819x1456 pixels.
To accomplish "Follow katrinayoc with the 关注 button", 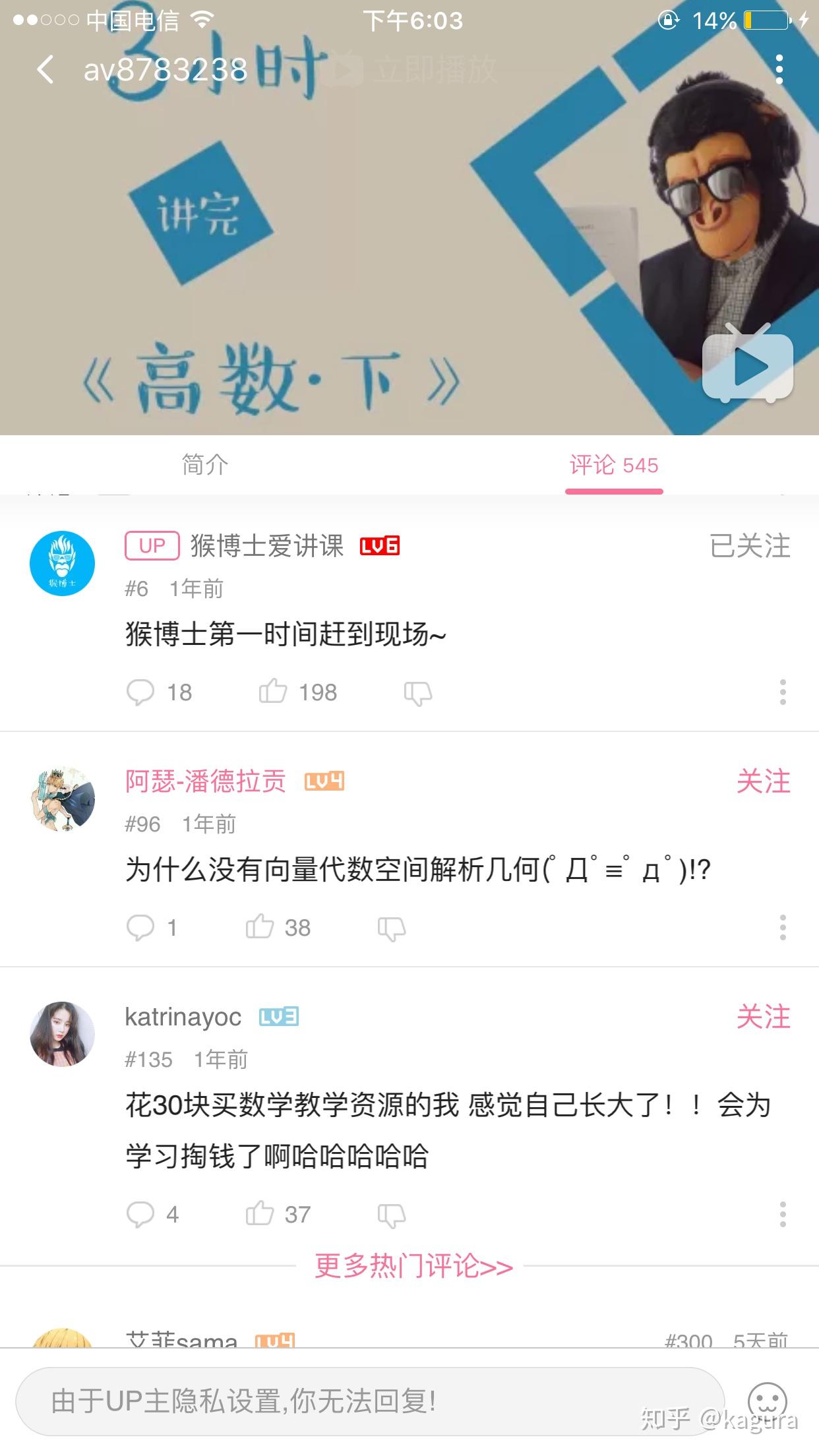I will pyautogui.click(x=763, y=1017).
